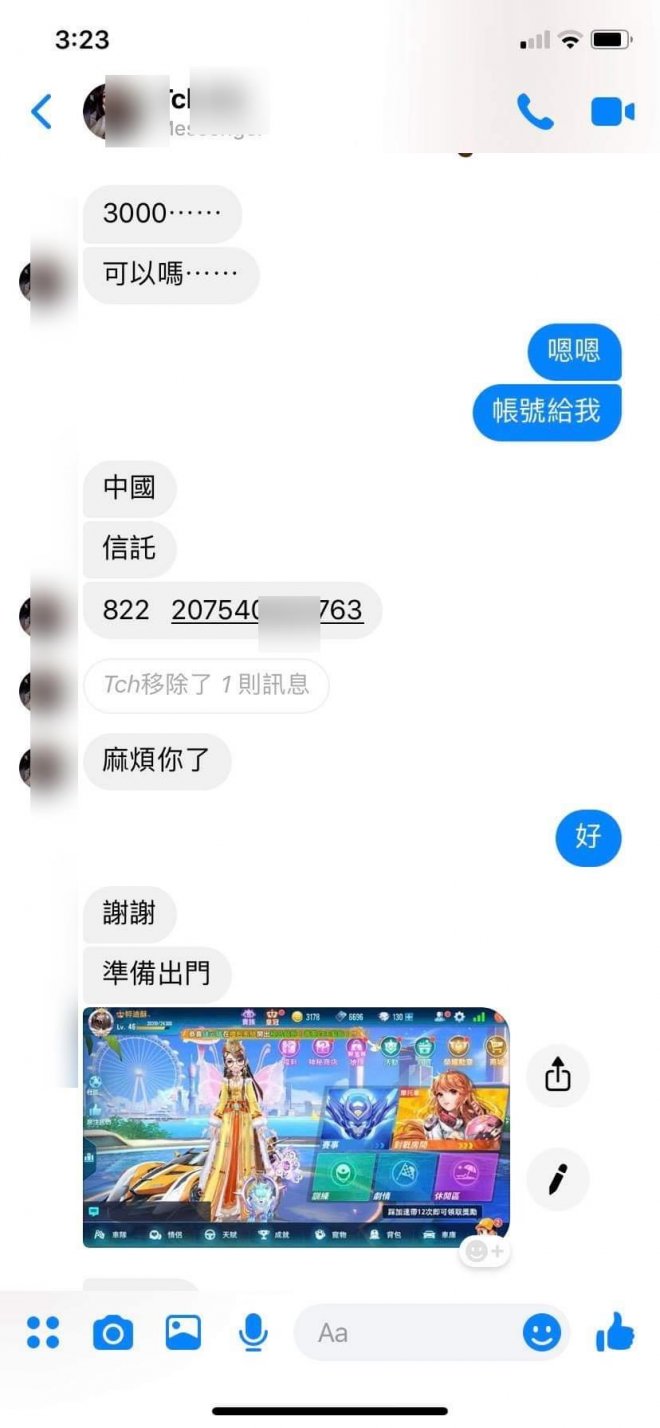The height and width of the screenshot is (1428, 660).
Task: Start a video call
Action: click(x=612, y=112)
